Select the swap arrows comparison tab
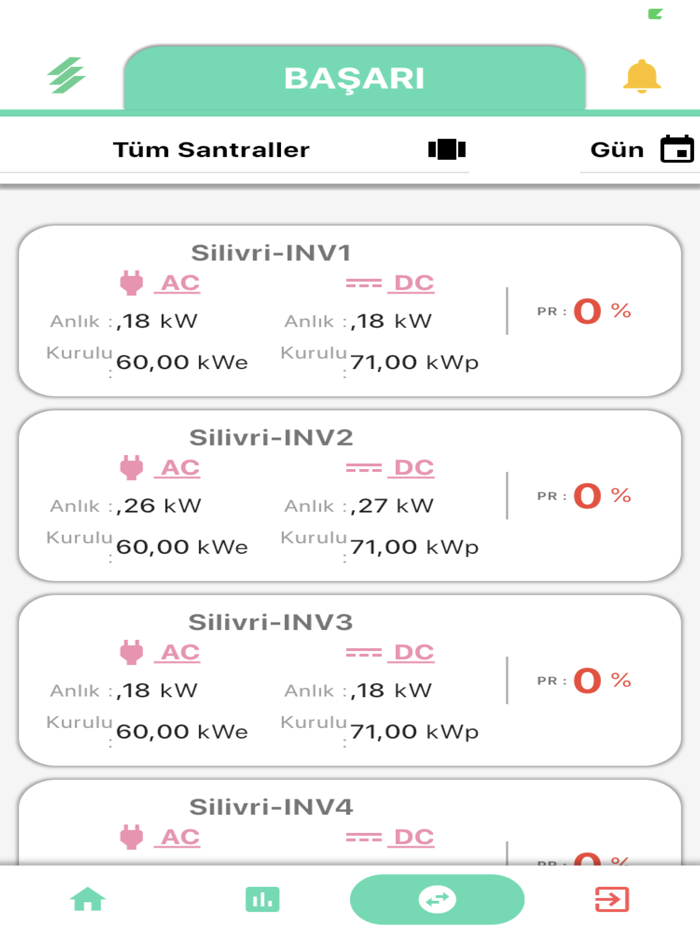 tap(437, 899)
